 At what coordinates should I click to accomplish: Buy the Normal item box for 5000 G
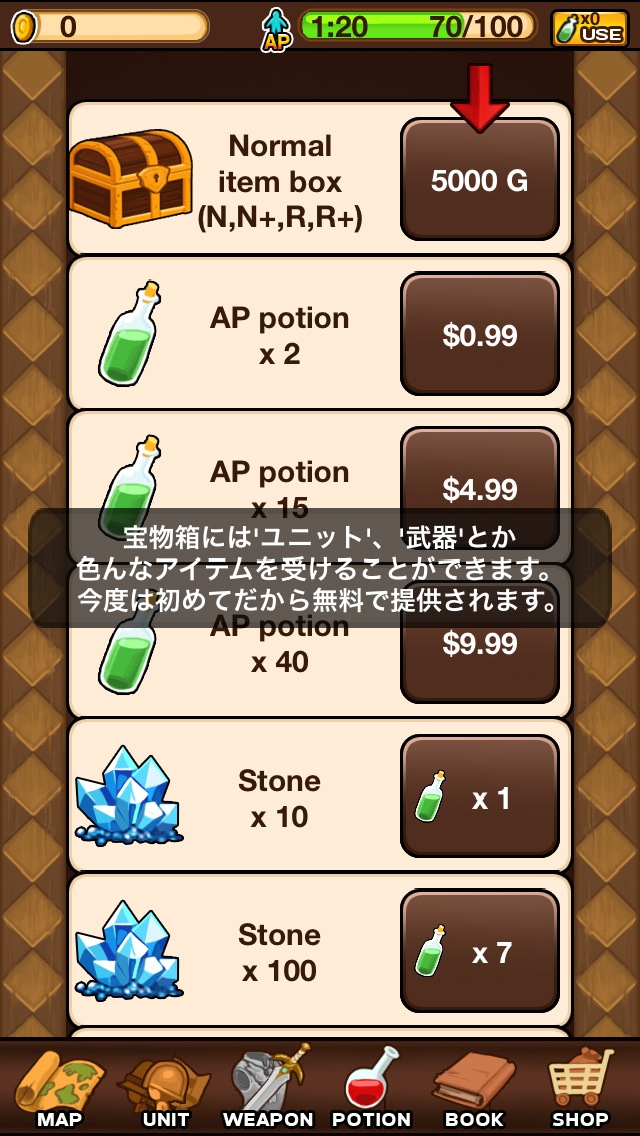(x=479, y=181)
